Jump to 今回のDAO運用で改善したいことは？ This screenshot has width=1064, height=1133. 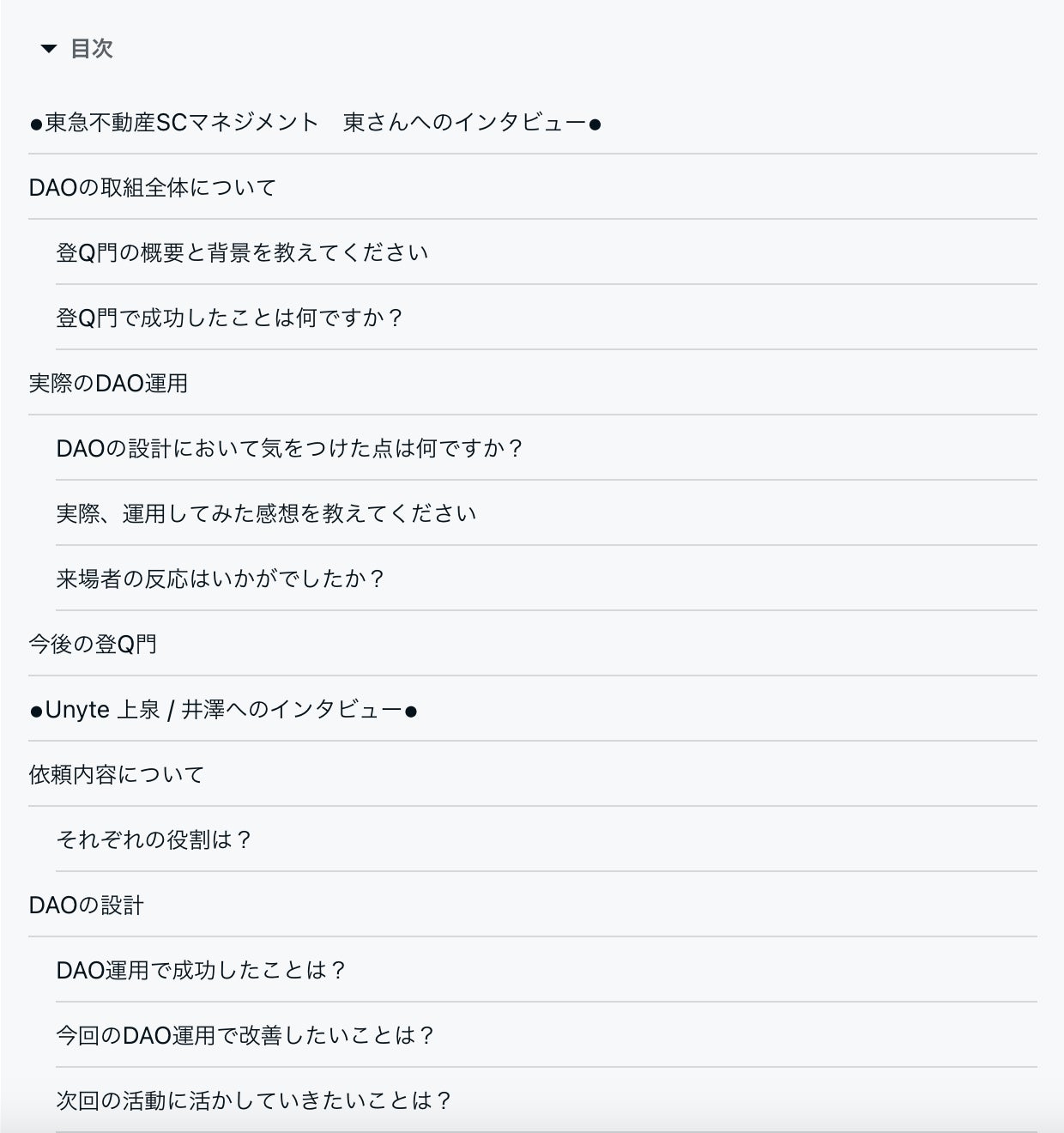point(246,1036)
